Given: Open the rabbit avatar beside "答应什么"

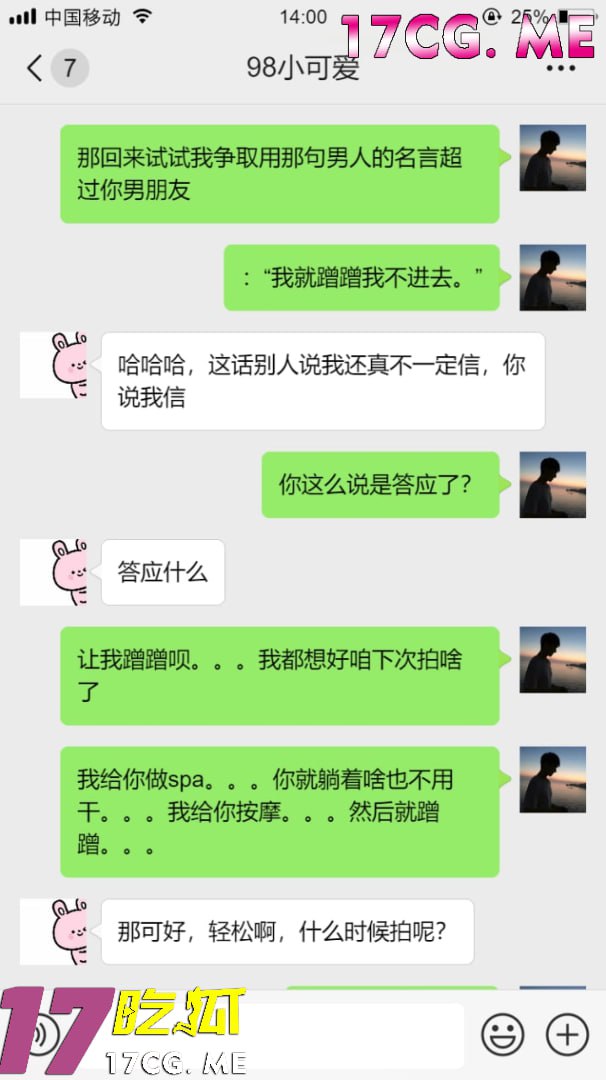Looking at the screenshot, I should click(54, 572).
